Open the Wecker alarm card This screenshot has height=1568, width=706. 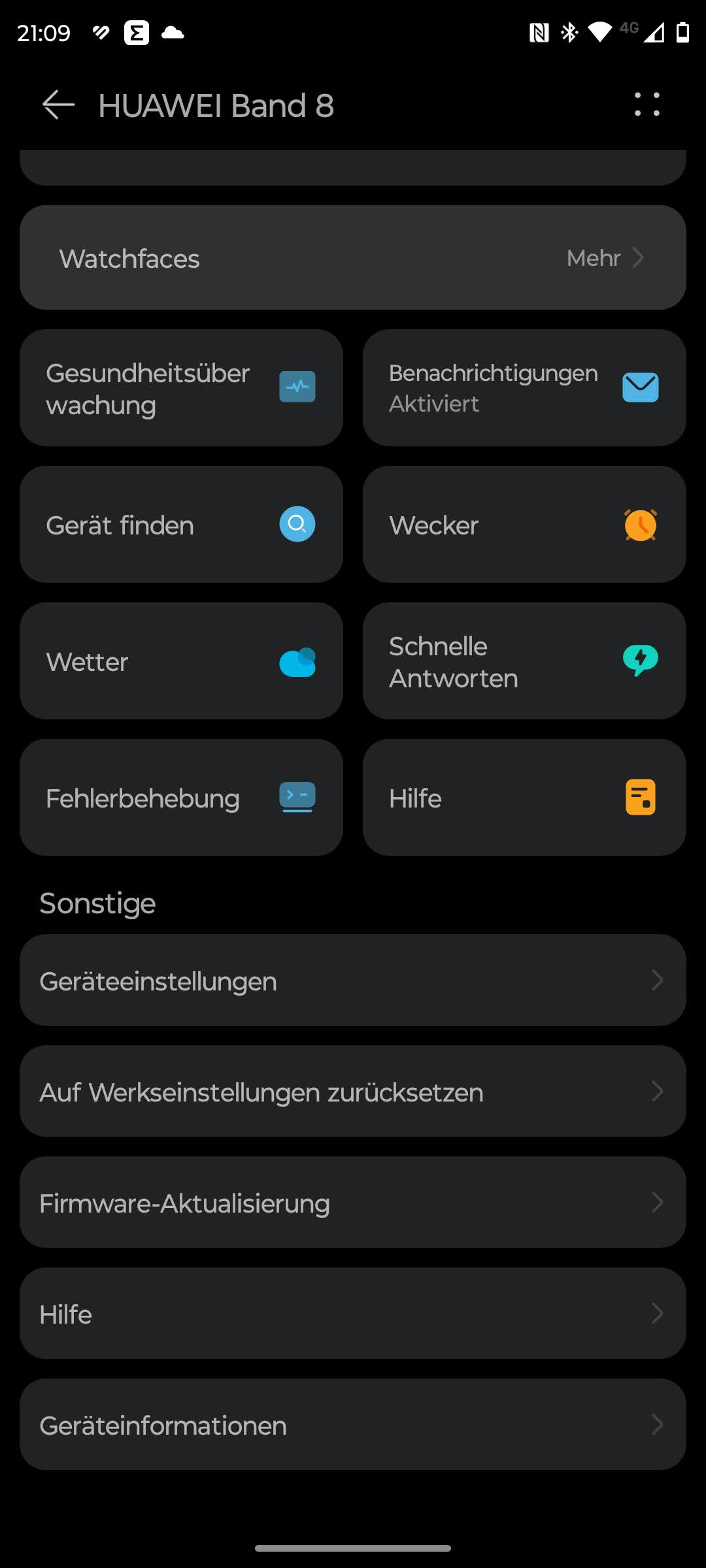[524, 525]
